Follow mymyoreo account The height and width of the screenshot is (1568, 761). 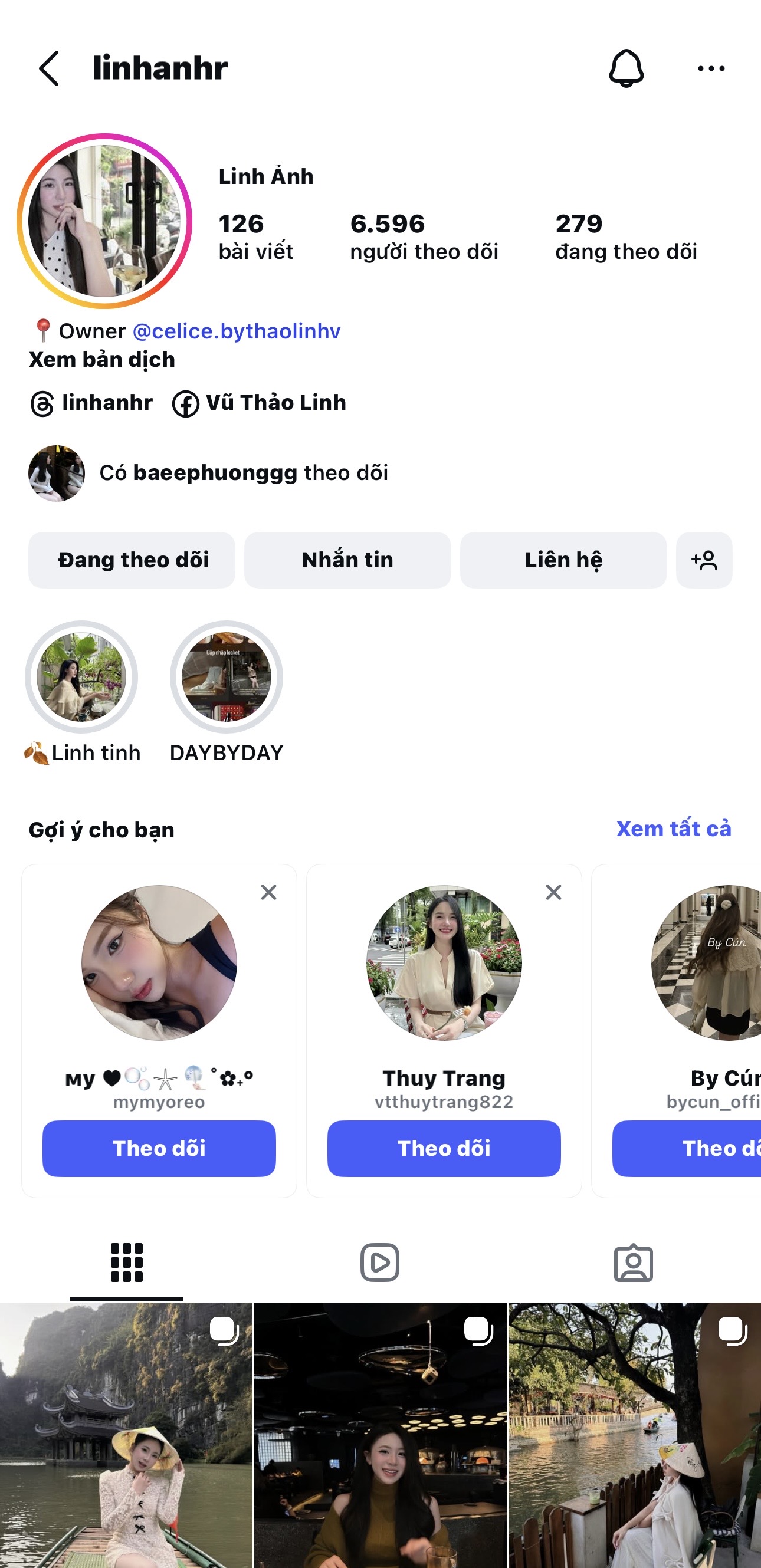[x=159, y=1148]
